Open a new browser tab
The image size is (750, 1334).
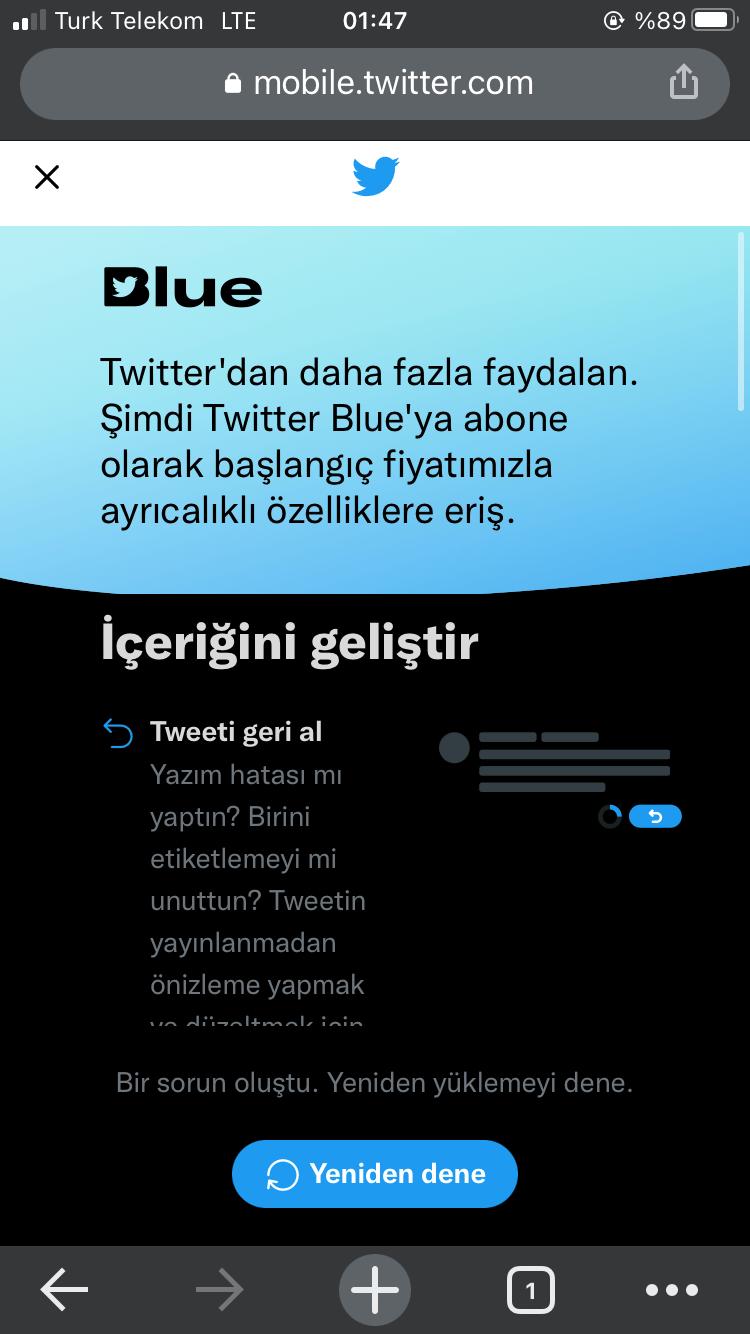(375, 1290)
